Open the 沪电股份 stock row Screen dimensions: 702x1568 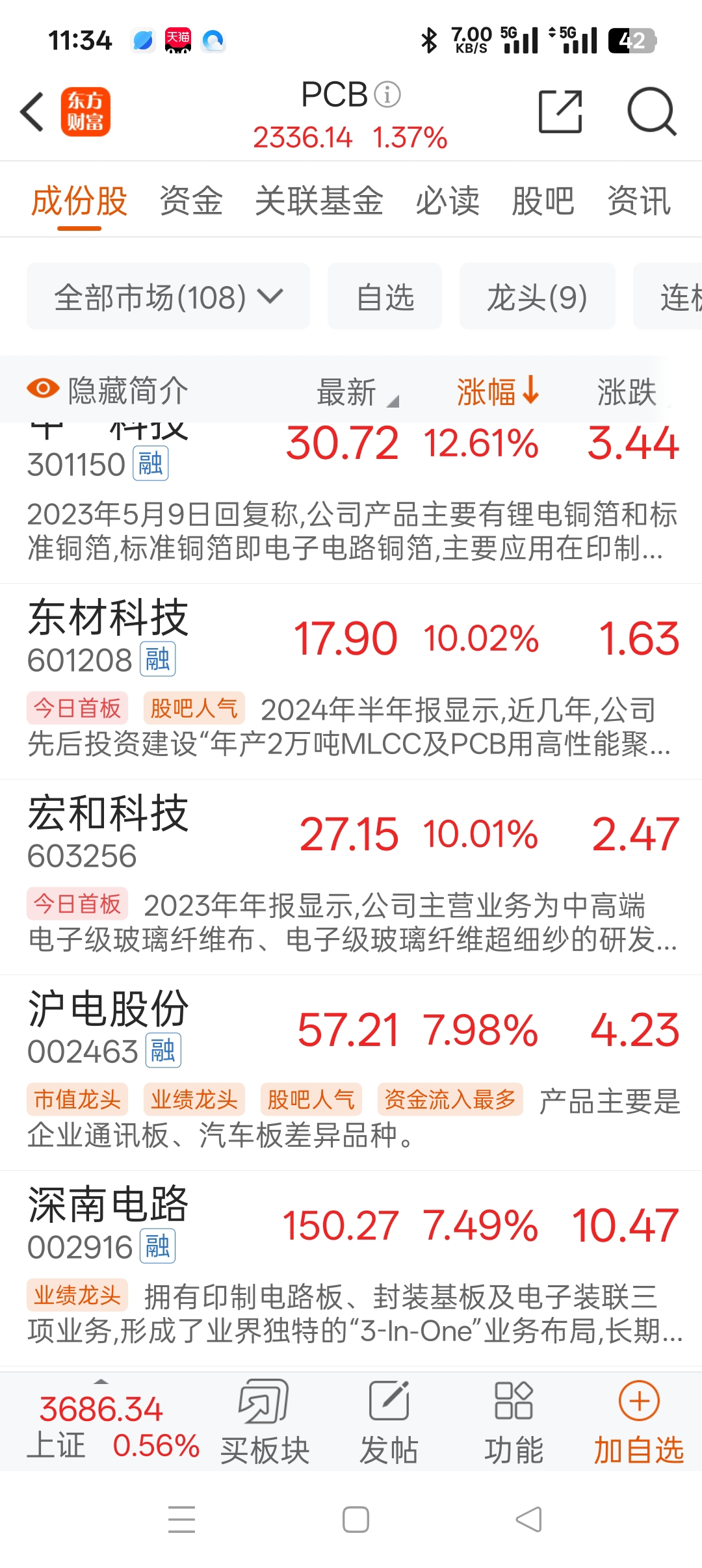tap(351, 1073)
